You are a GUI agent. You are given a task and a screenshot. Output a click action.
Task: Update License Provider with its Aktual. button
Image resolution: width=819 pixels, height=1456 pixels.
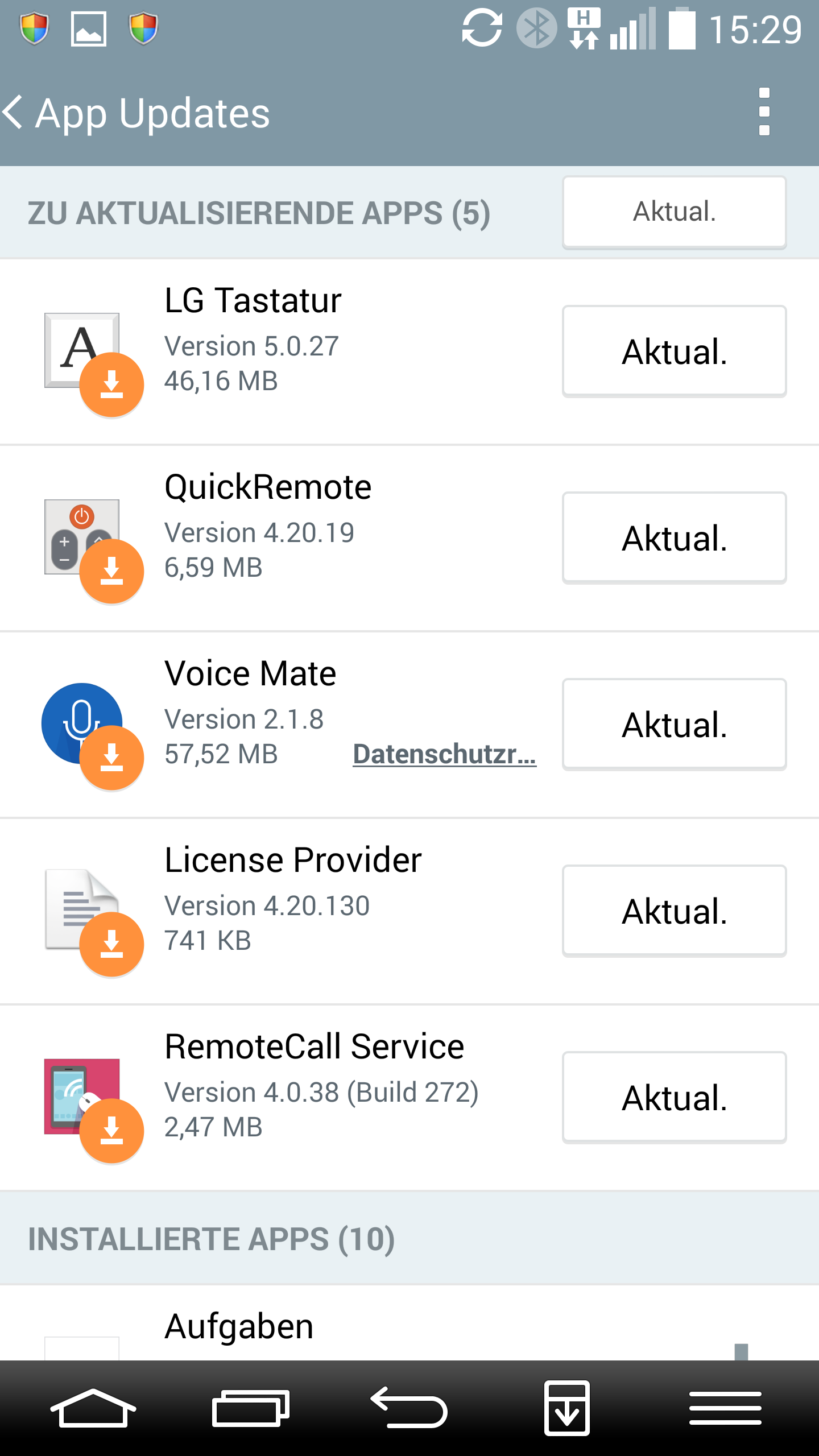(674, 911)
